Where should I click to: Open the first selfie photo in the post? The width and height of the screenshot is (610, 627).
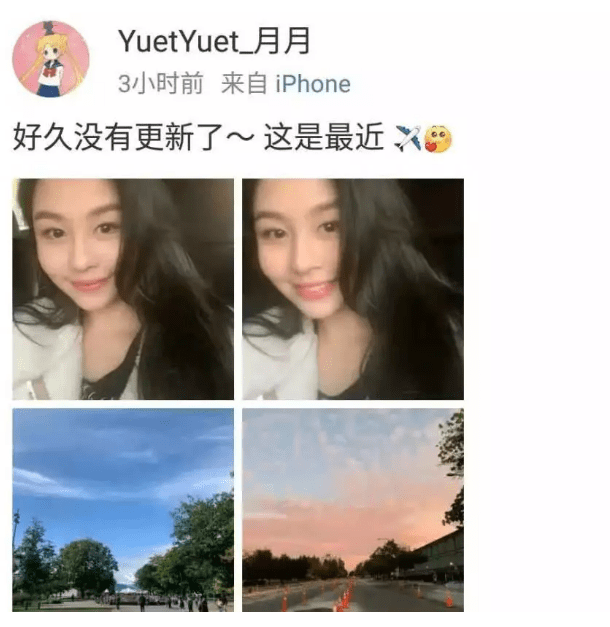(123, 289)
